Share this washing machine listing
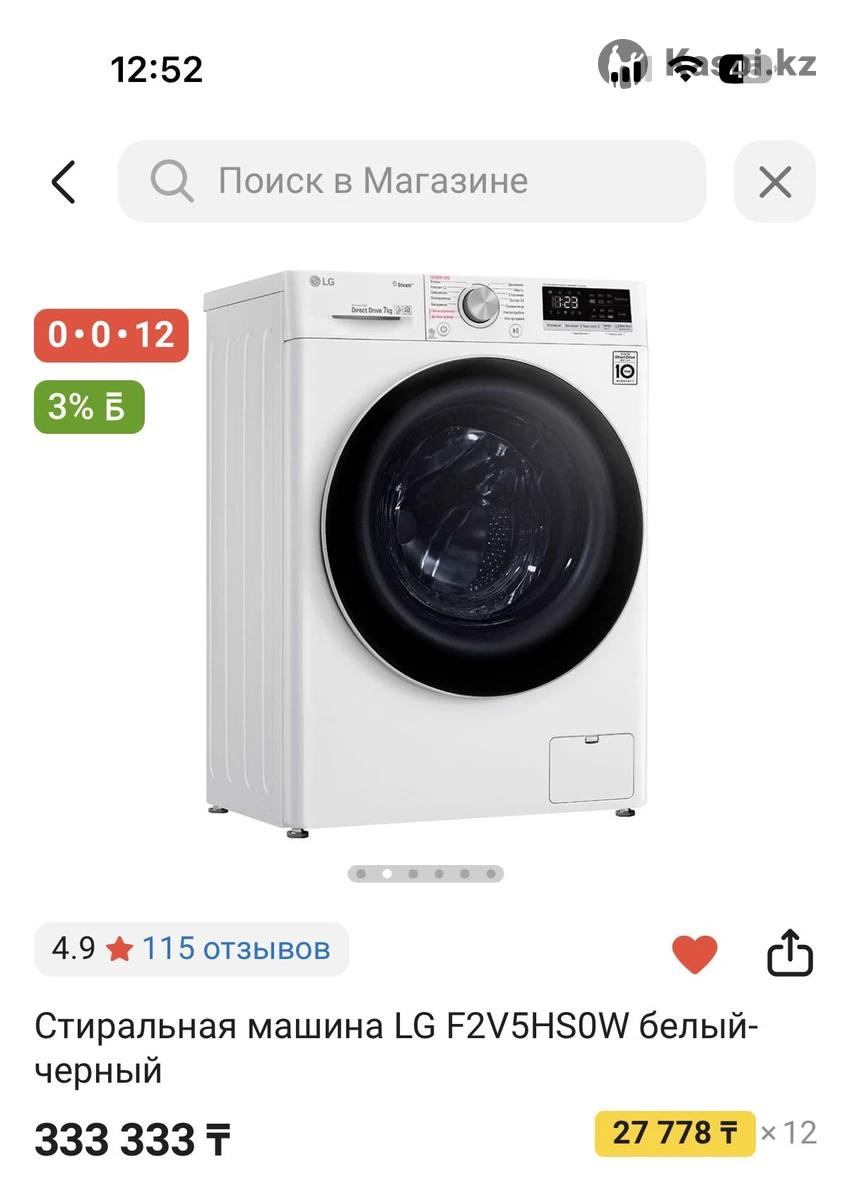This screenshot has width=852, height=1200. (x=790, y=953)
